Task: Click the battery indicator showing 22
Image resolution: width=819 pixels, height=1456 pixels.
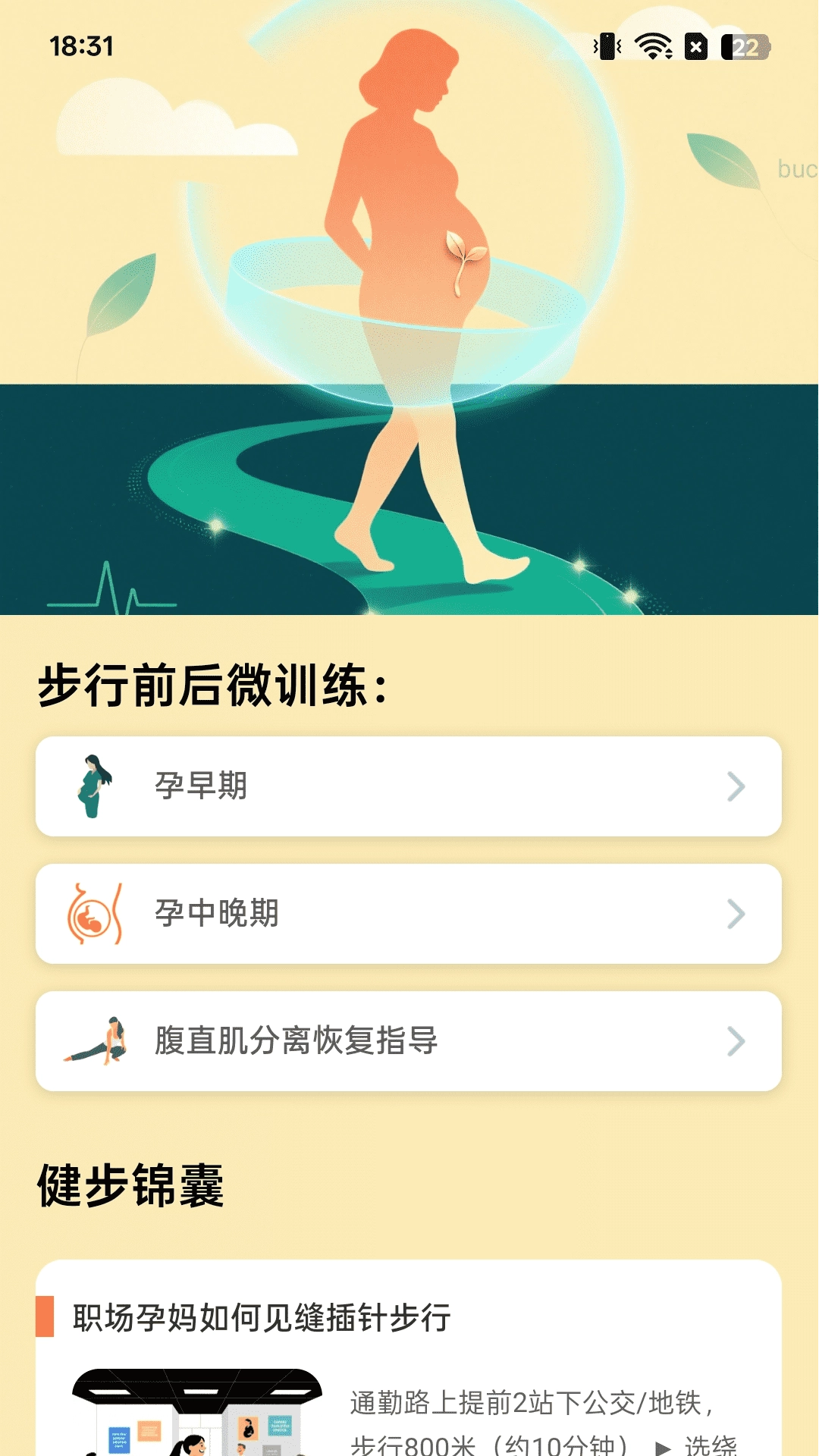Action: point(745,47)
